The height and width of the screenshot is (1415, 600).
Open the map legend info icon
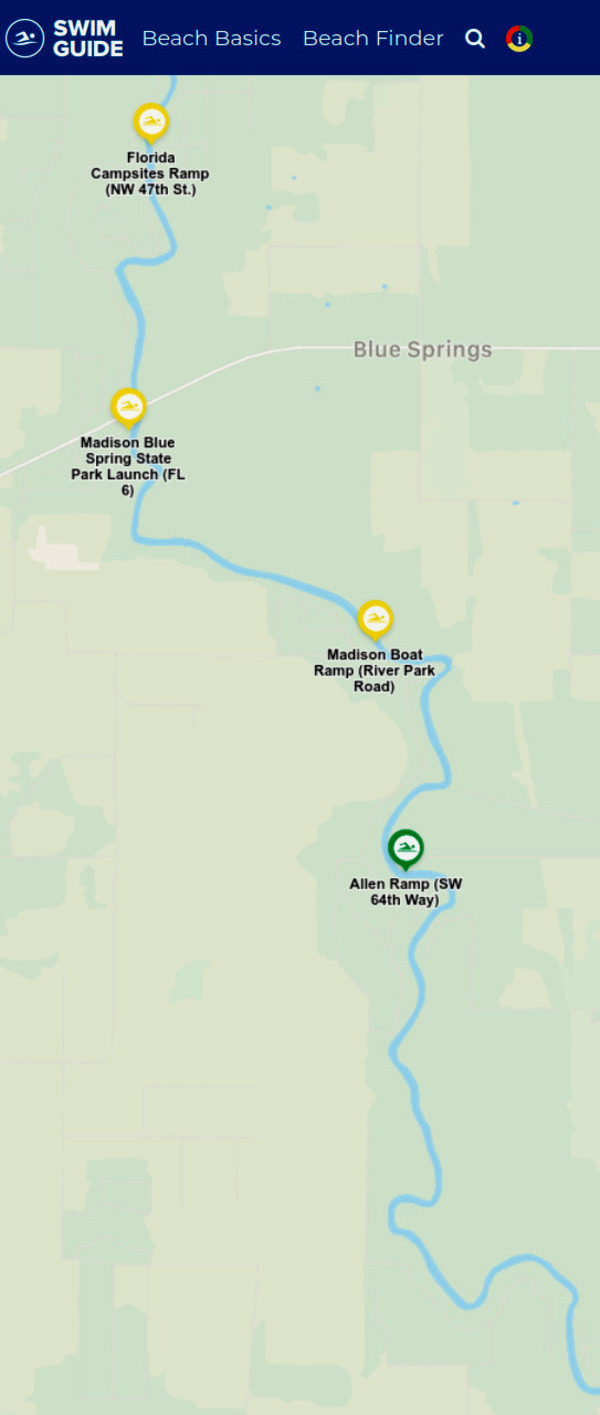519,39
